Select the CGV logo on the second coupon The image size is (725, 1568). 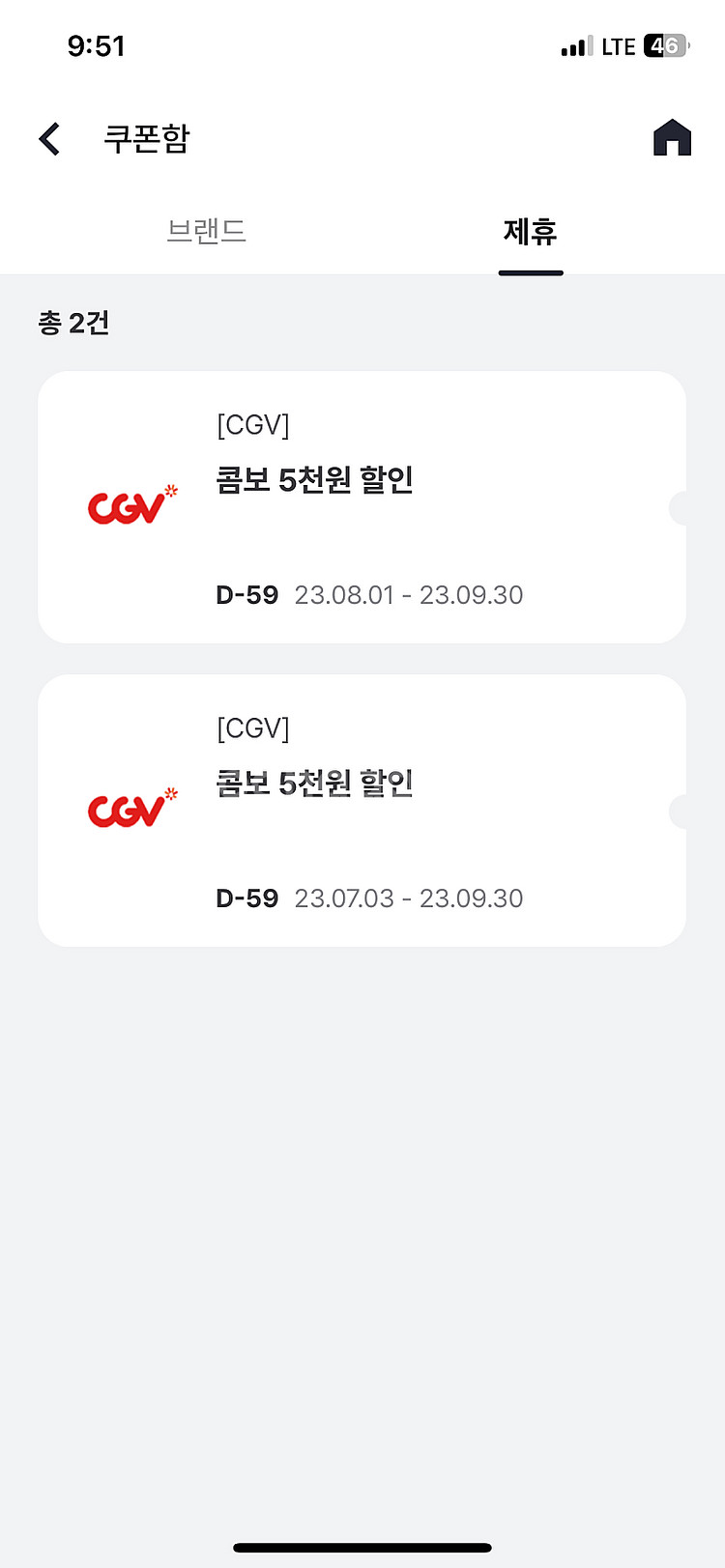coord(132,810)
